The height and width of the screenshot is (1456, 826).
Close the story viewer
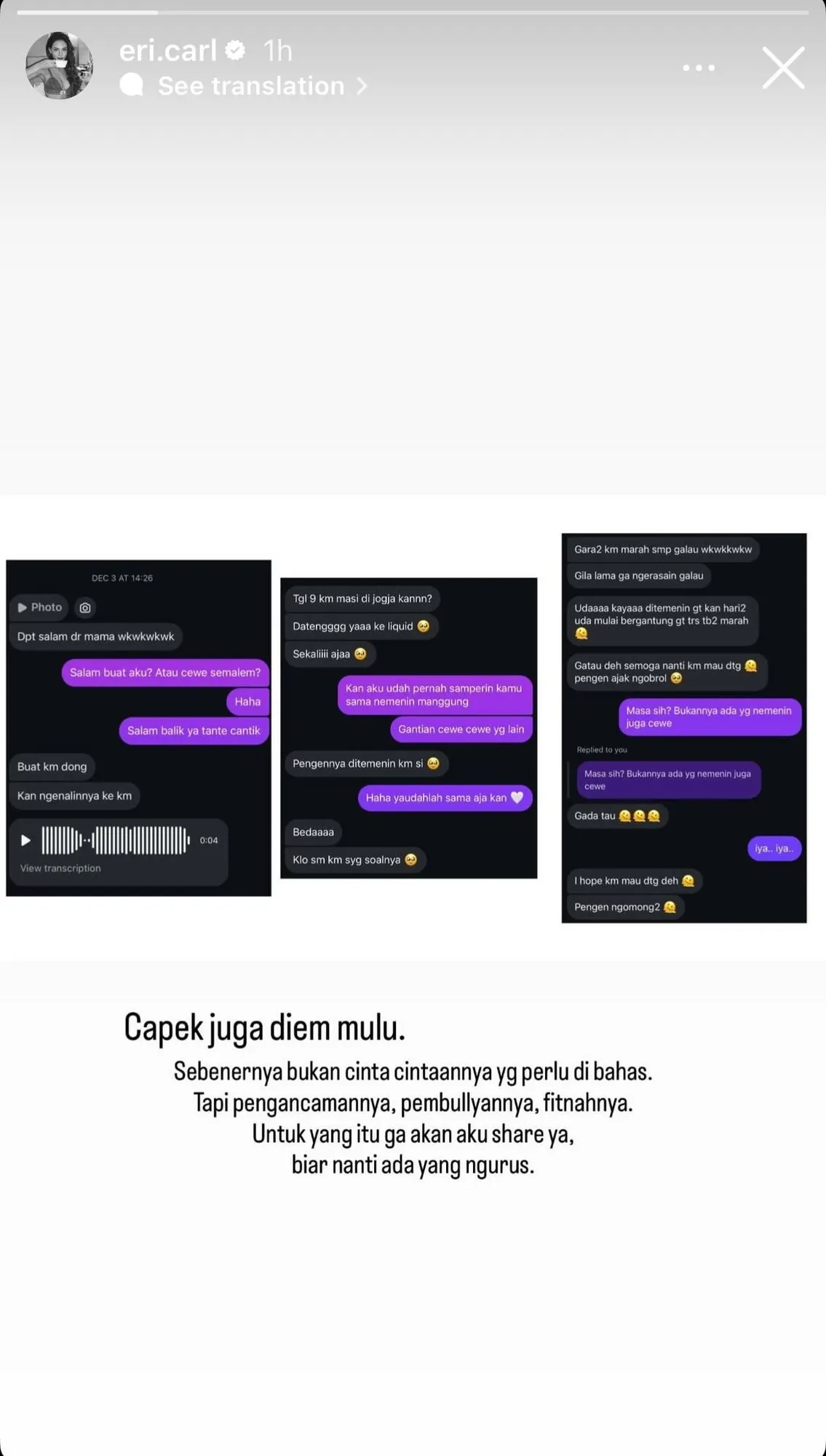(x=783, y=68)
